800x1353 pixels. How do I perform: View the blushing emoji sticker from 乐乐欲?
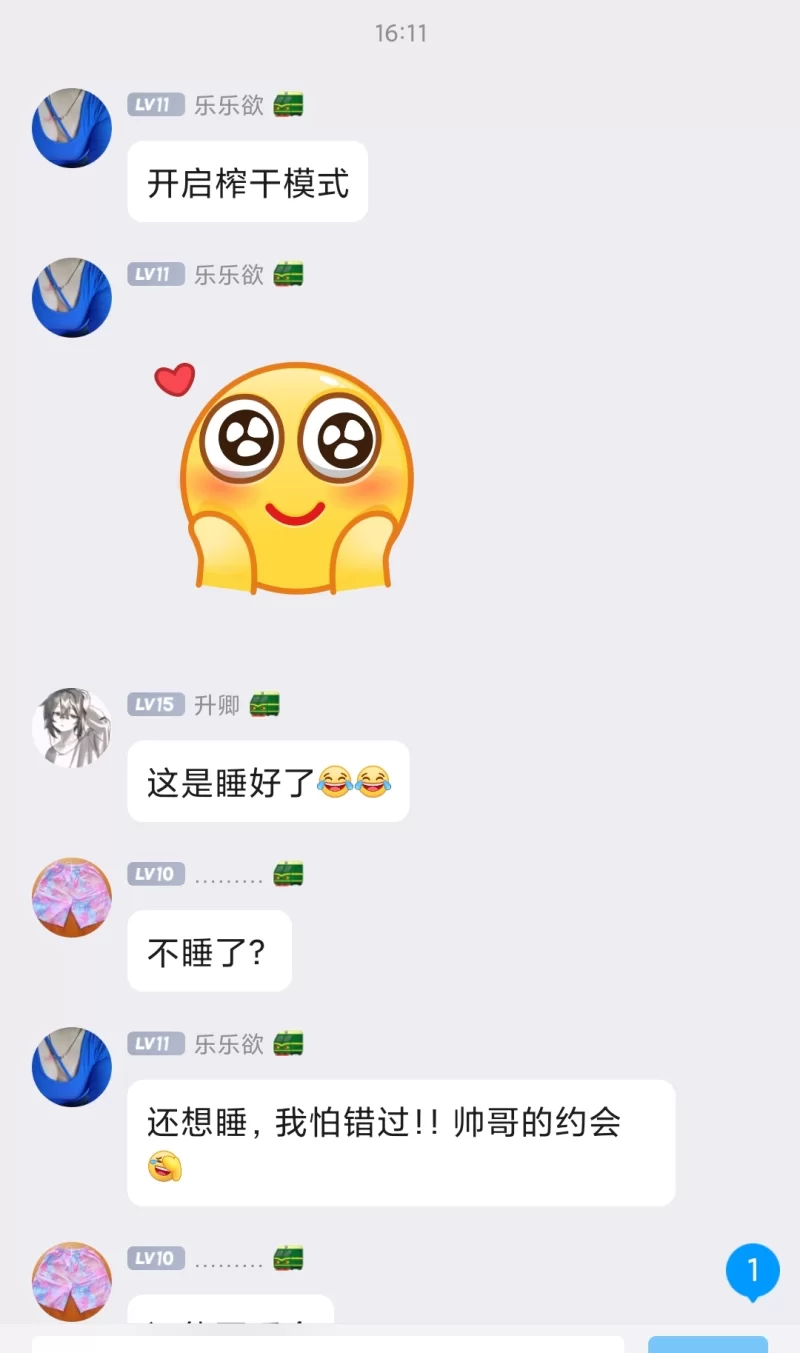click(x=290, y=478)
